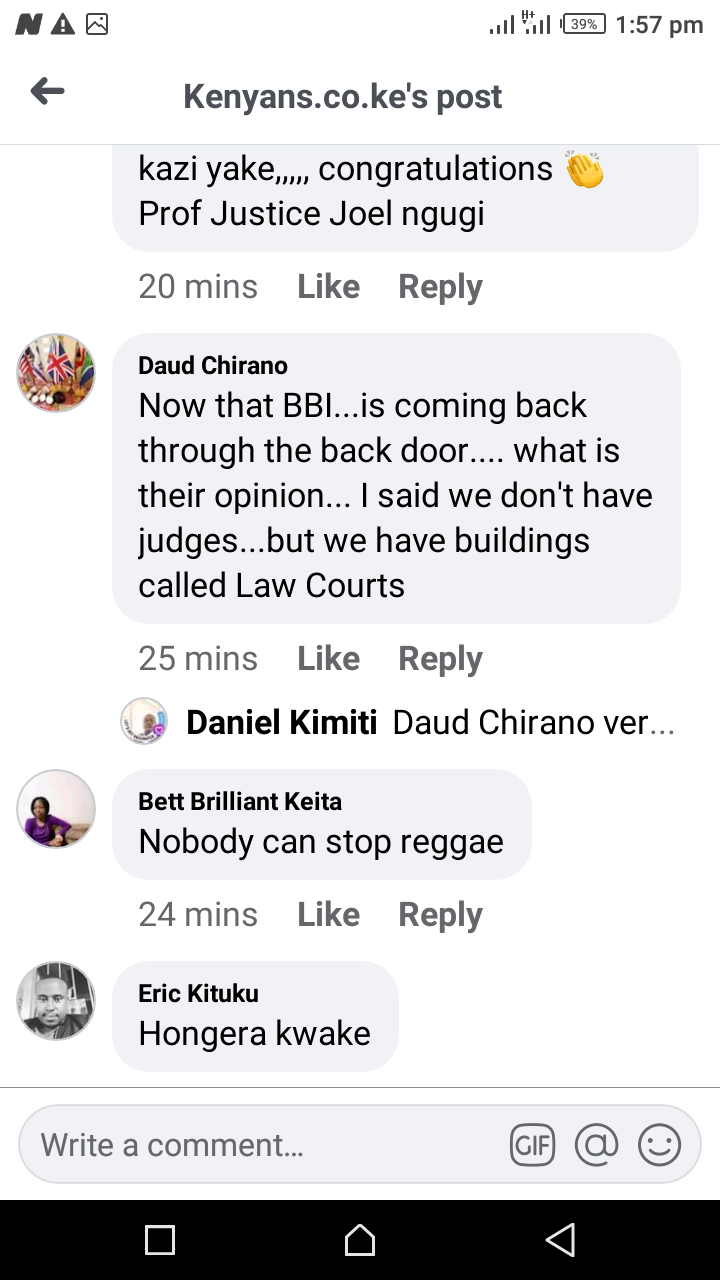Viewport: 720px width, 1280px height.
Task: Go back using the top-left arrow
Action: tap(47, 92)
